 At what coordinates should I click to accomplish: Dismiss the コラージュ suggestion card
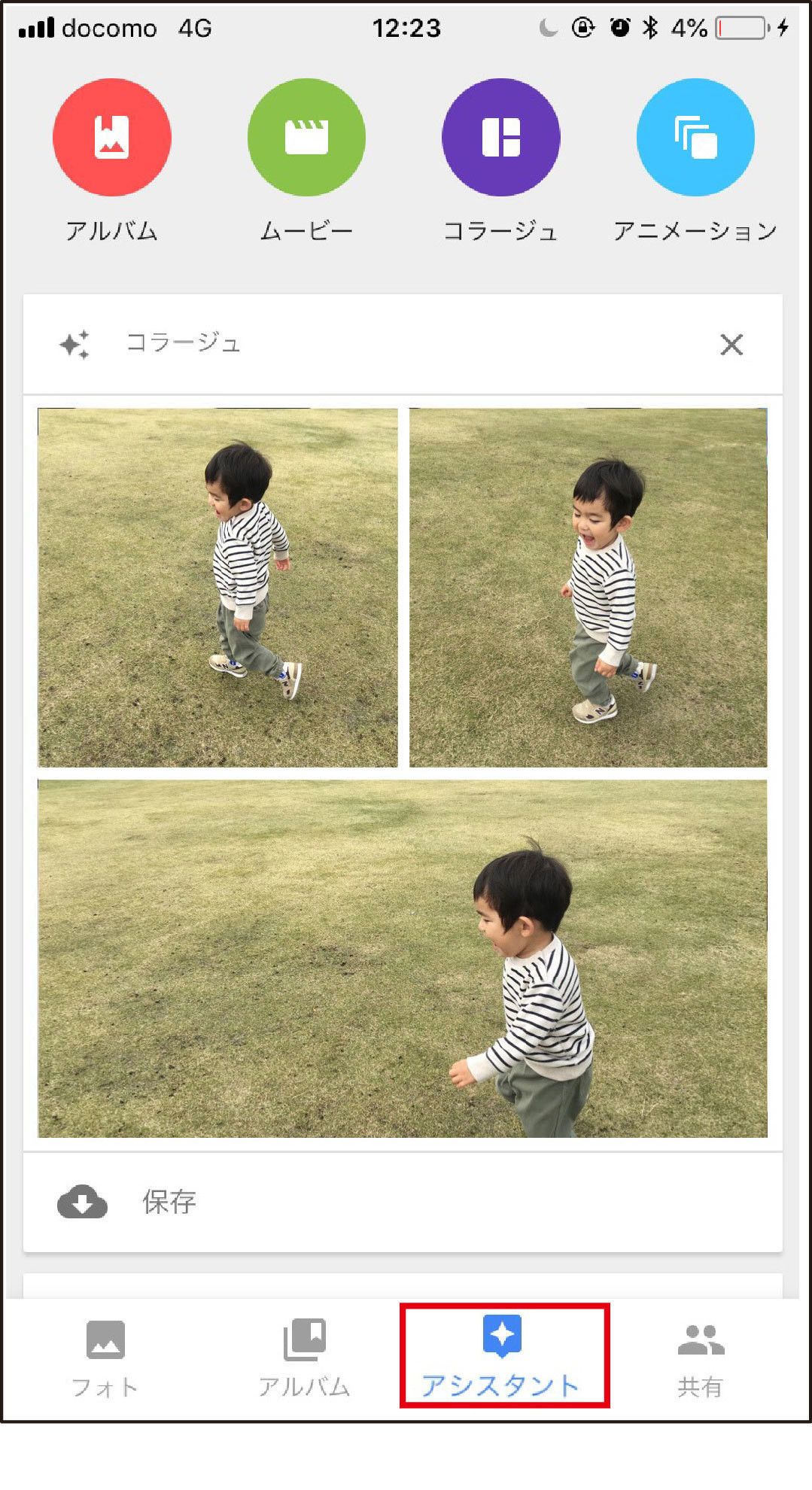pyautogui.click(x=731, y=345)
